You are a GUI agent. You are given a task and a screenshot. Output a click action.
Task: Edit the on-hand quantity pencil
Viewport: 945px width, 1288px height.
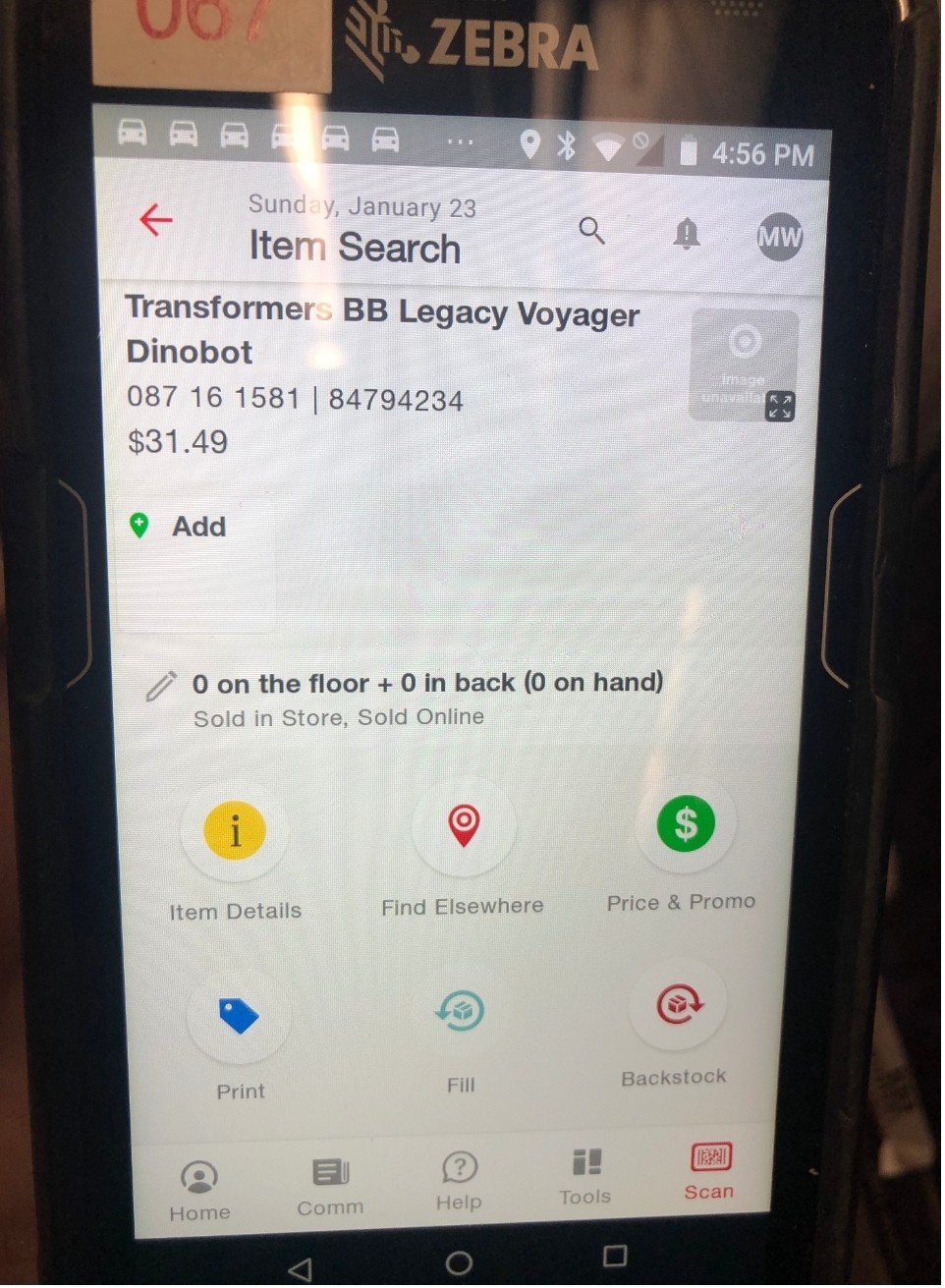coord(161,686)
